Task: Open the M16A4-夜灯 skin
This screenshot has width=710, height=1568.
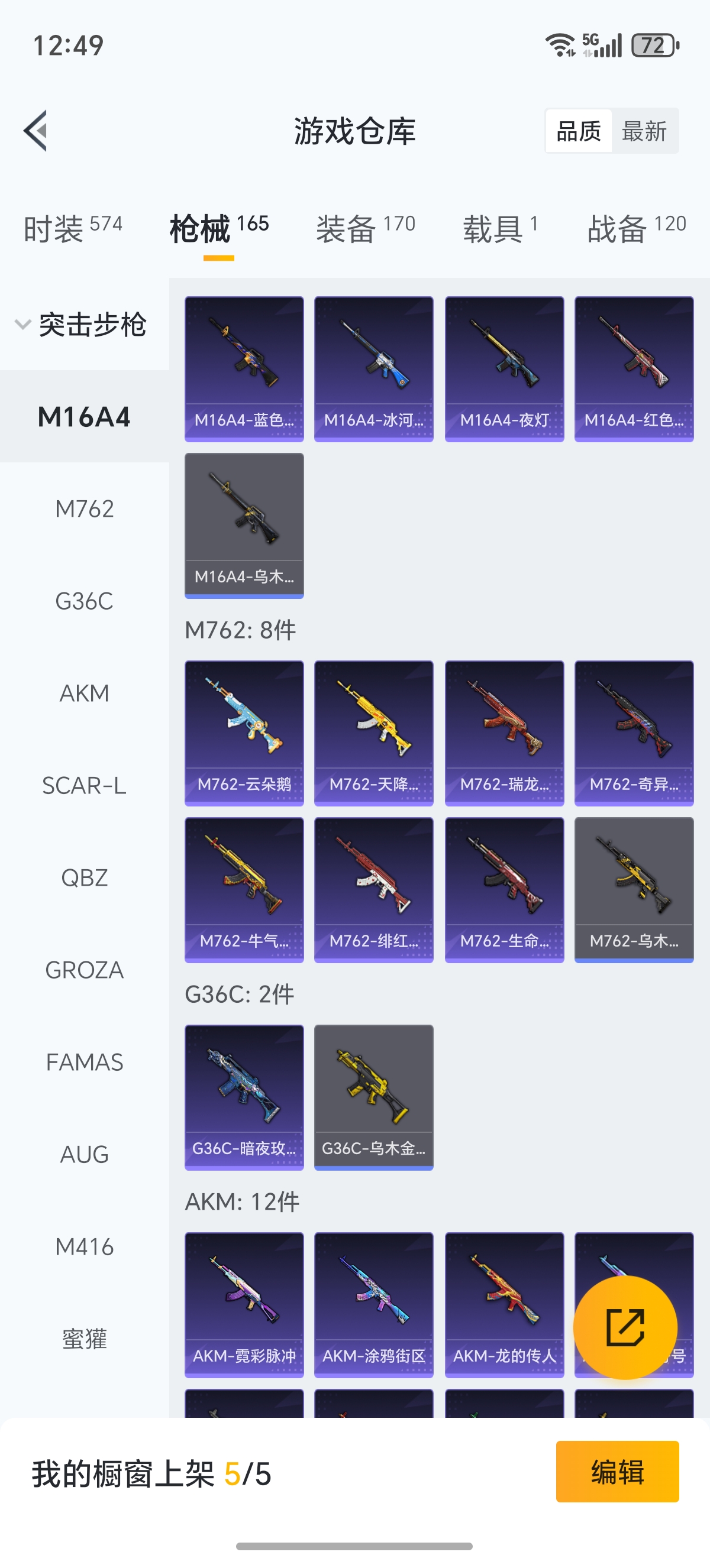Action: point(504,369)
